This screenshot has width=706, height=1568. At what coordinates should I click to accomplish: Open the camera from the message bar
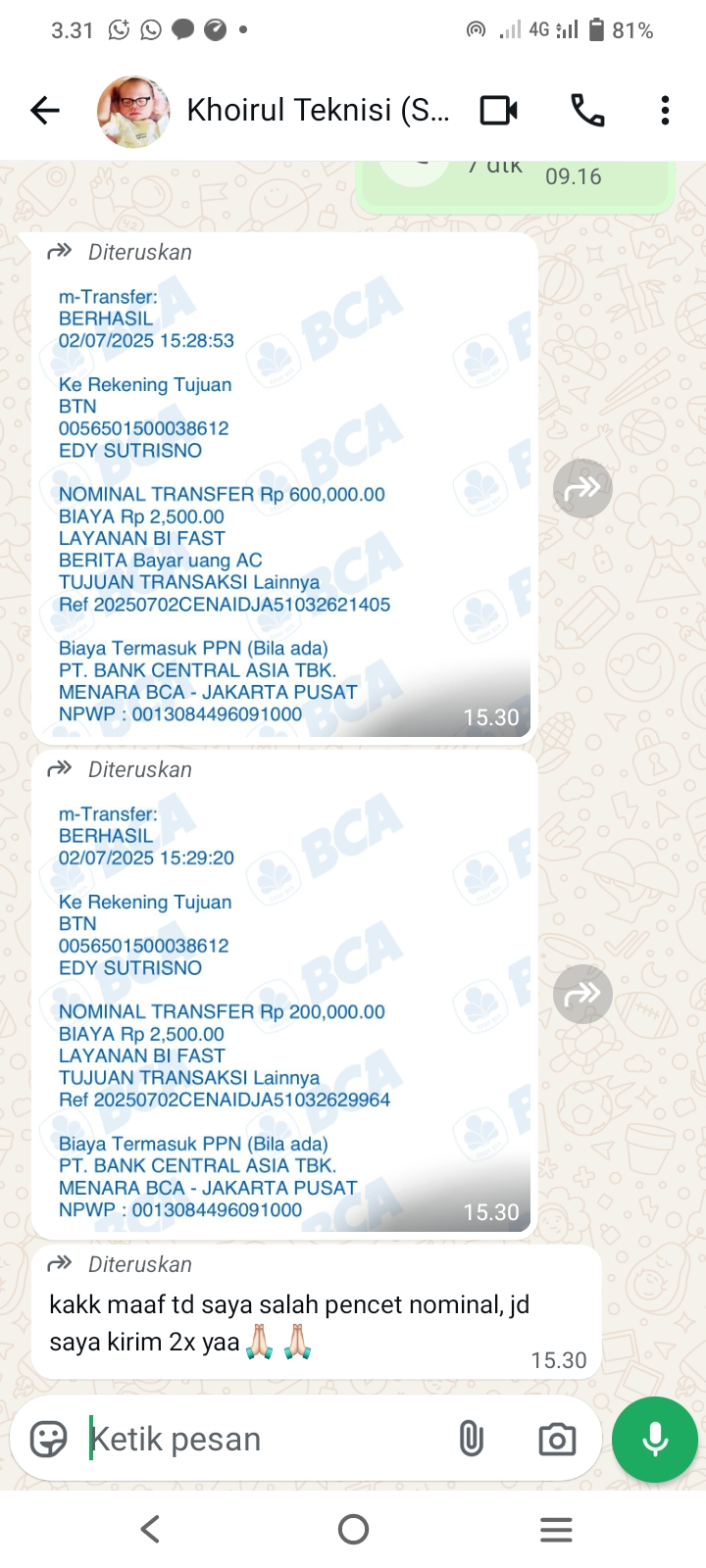pyautogui.click(x=557, y=1439)
